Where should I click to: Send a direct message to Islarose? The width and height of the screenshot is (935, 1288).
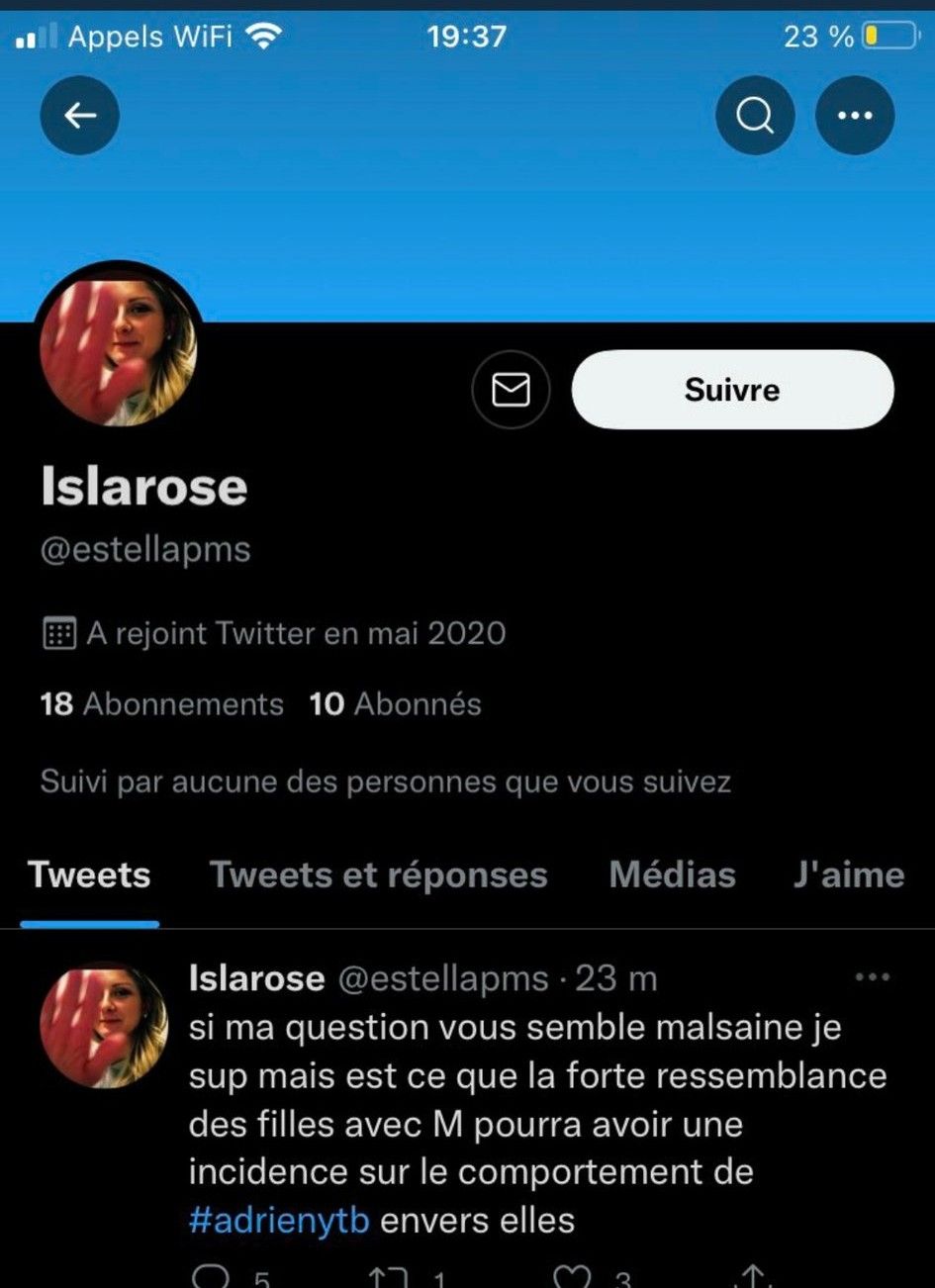coord(511,390)
